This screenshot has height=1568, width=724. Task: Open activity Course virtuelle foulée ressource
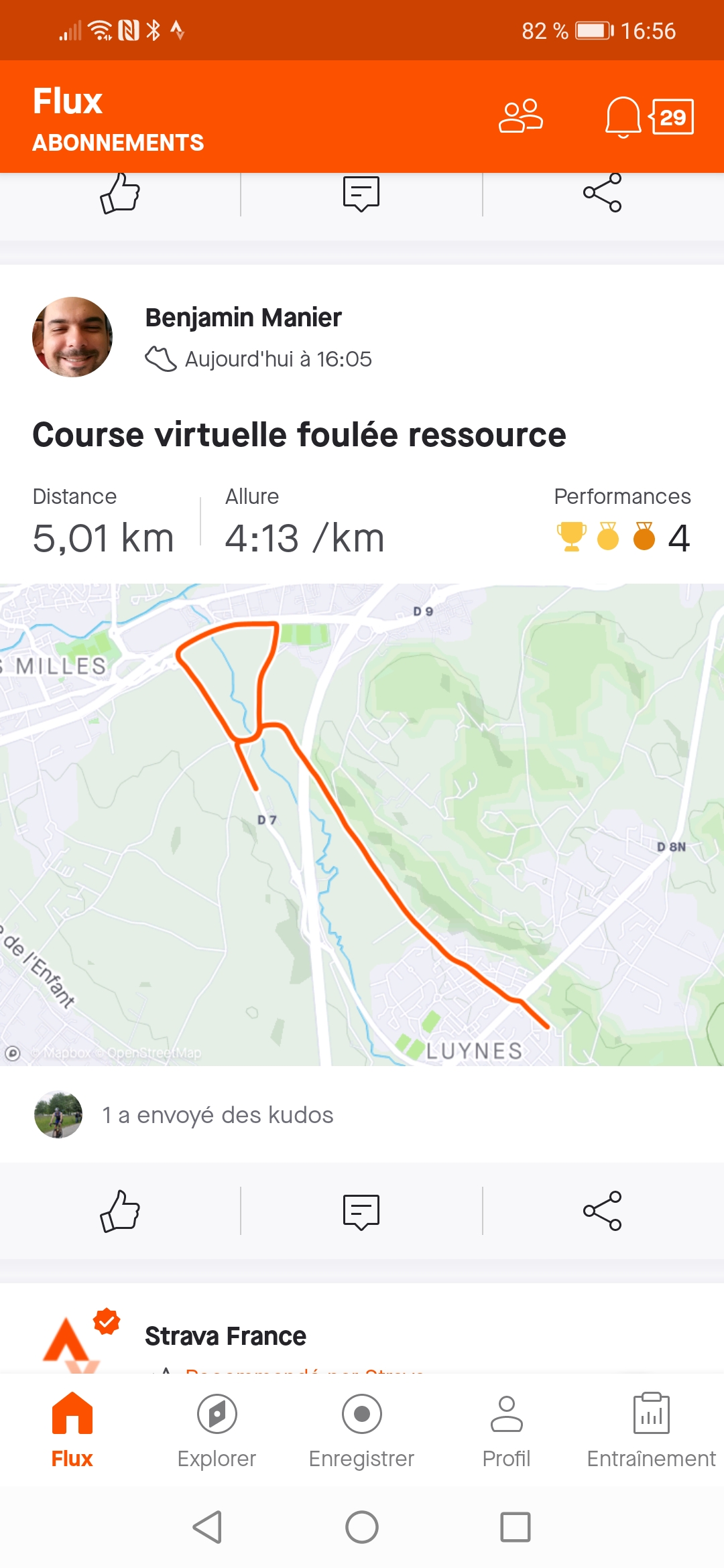pos(299,434)
